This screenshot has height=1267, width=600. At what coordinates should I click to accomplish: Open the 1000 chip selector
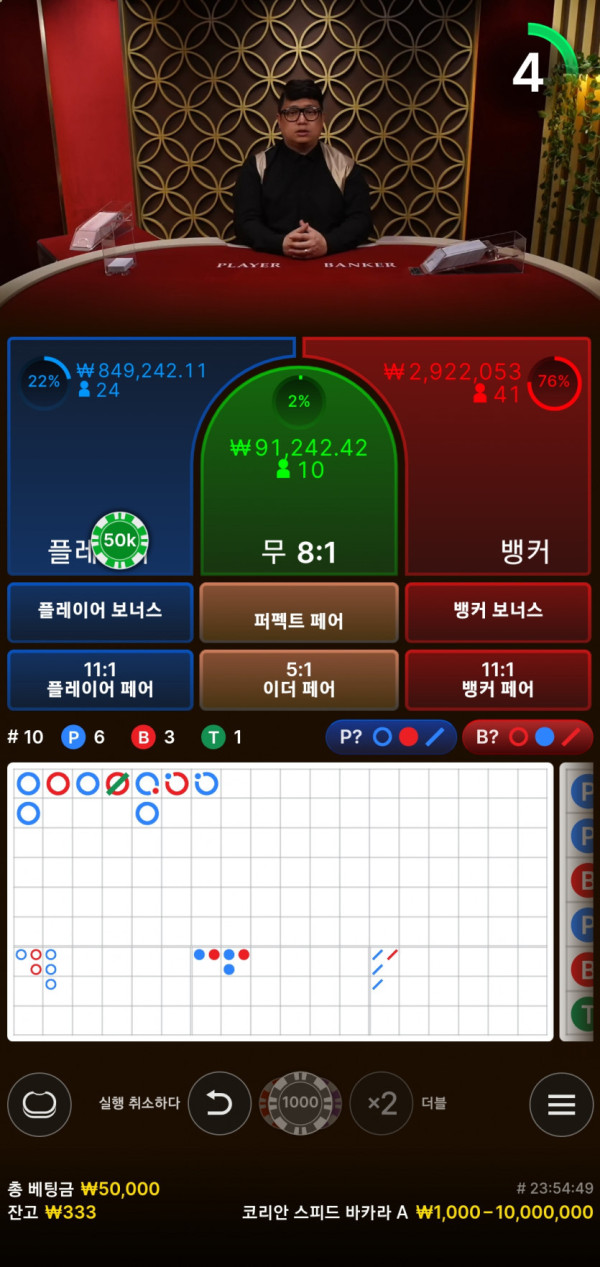(300, 1104)
